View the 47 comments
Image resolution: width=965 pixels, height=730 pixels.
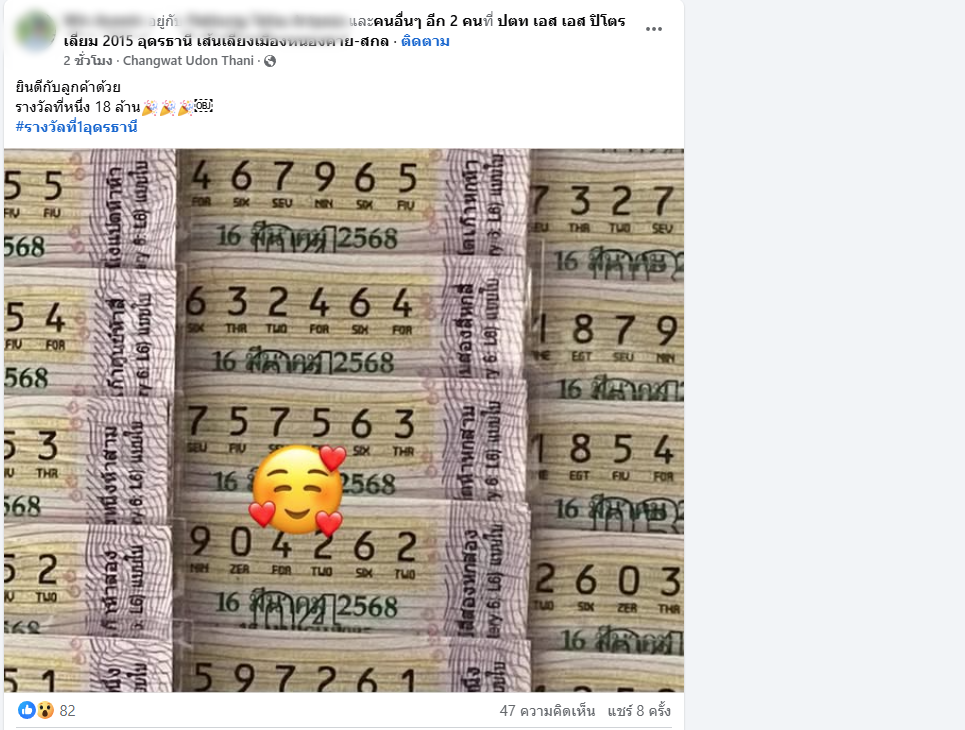coord(547,711)
